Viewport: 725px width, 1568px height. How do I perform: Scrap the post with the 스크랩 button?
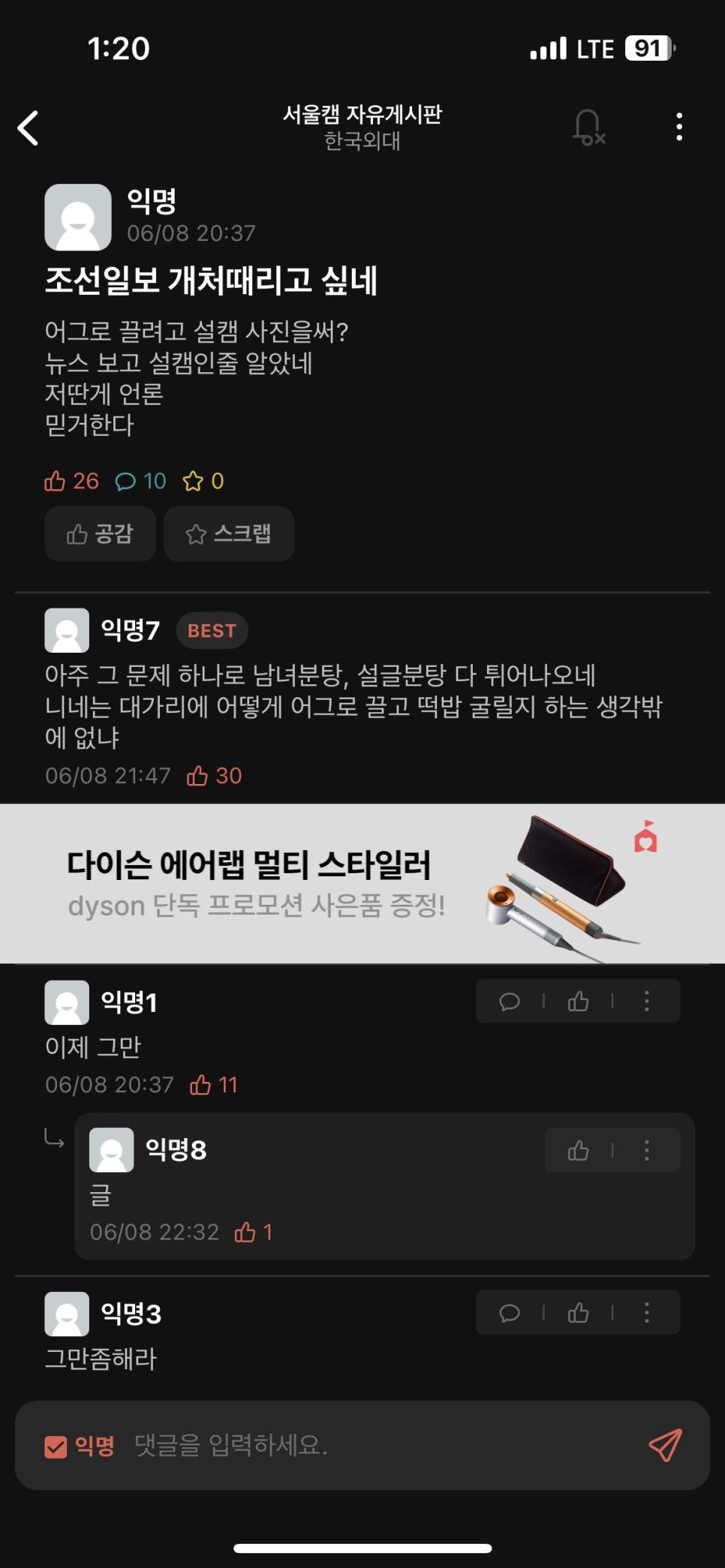click(x=228, y=533)
